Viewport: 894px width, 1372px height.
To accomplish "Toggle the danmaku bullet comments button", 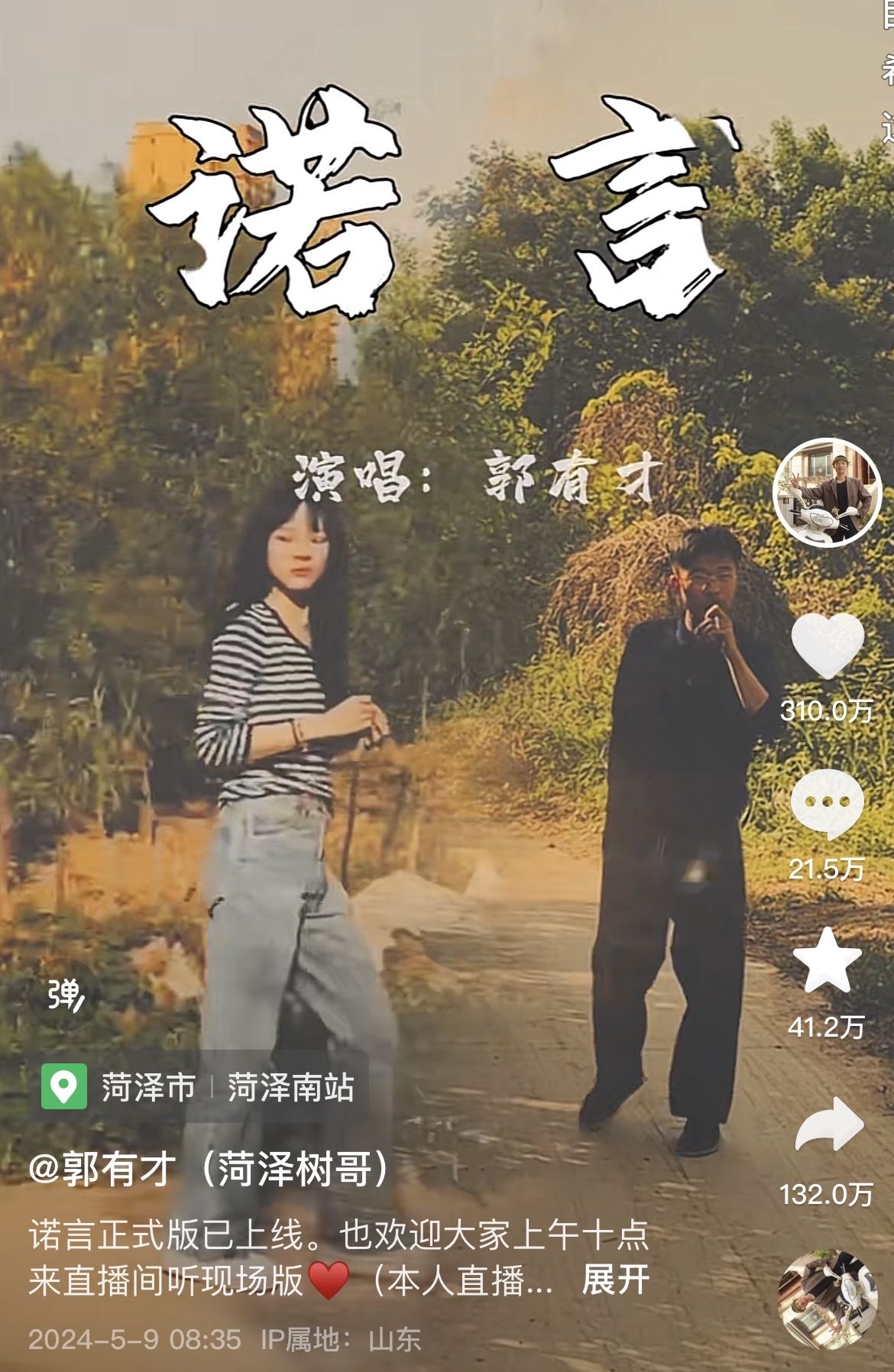I will pos(64,995).
